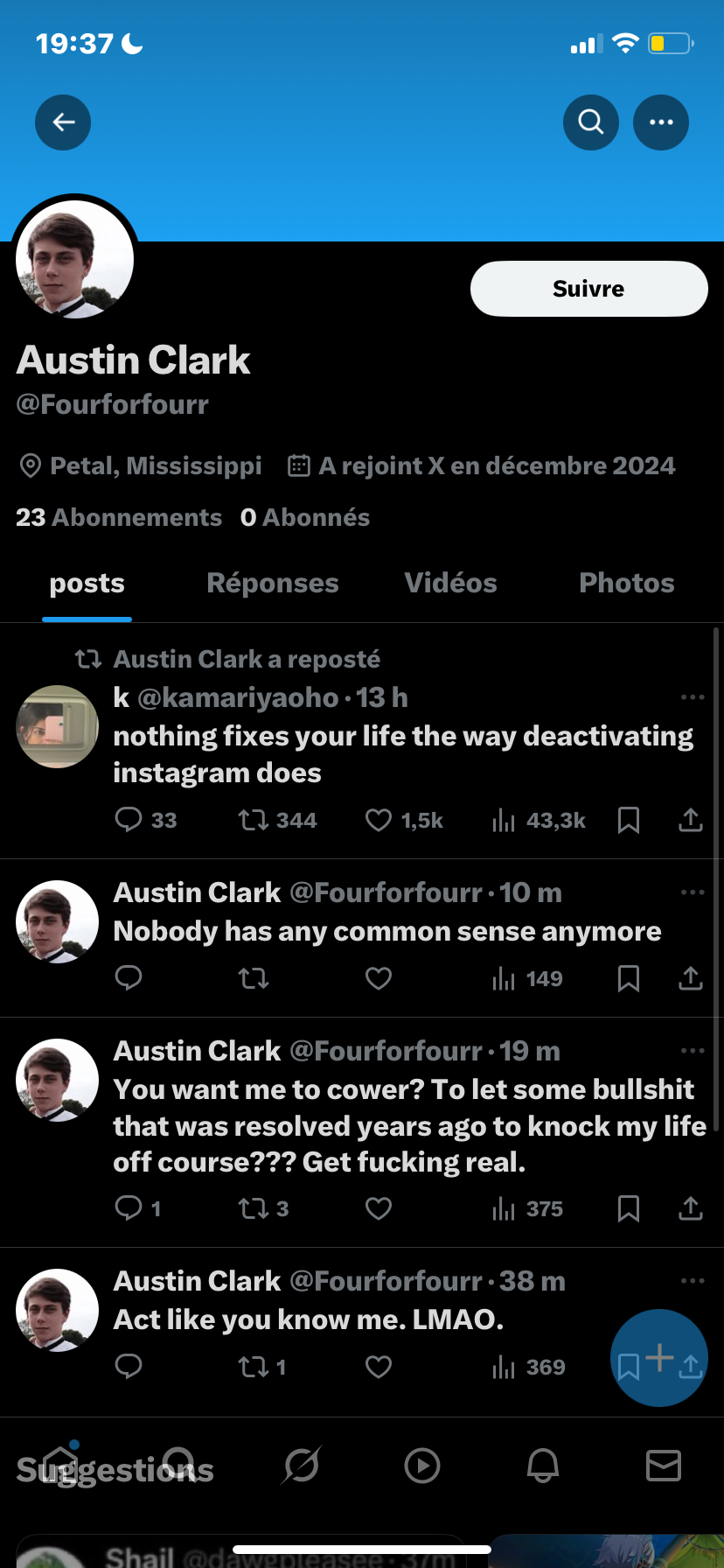
Task: Switch to the Vidéos tab
Action: coord(451,584)
